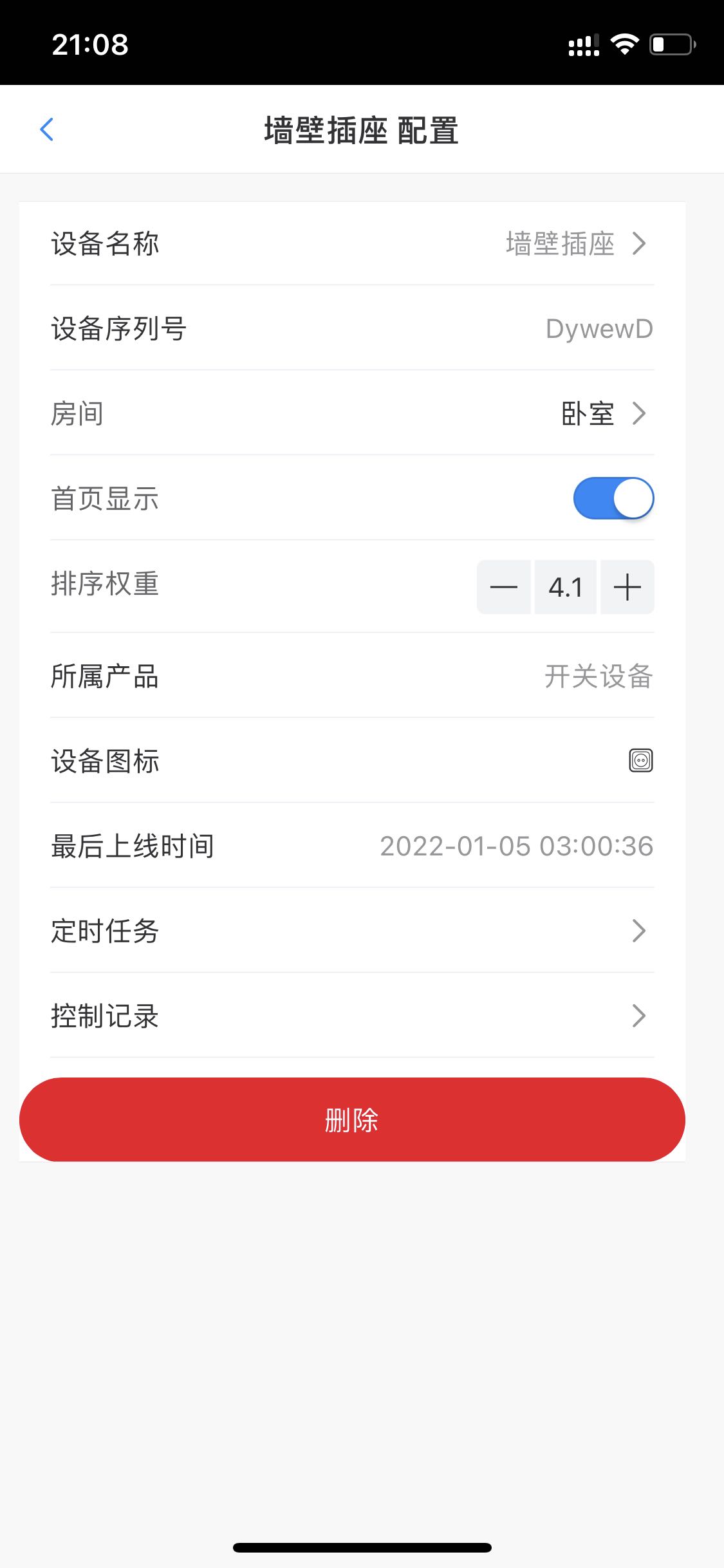Increase 排序权重 with the plus button

click(x=627, y=587)
